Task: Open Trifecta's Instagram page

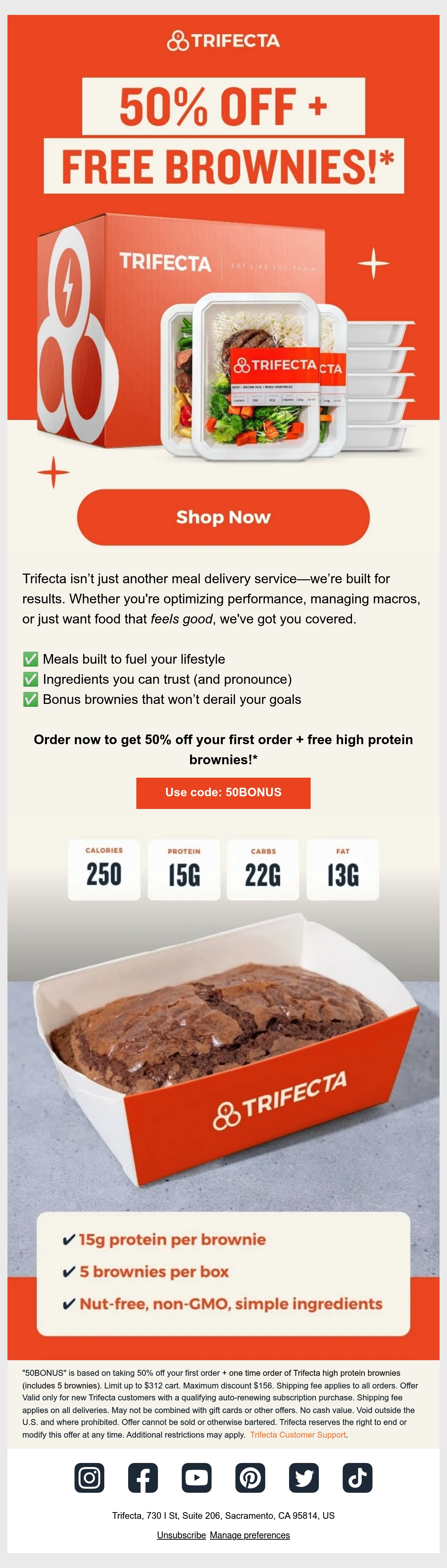Action: point(89,1478)
